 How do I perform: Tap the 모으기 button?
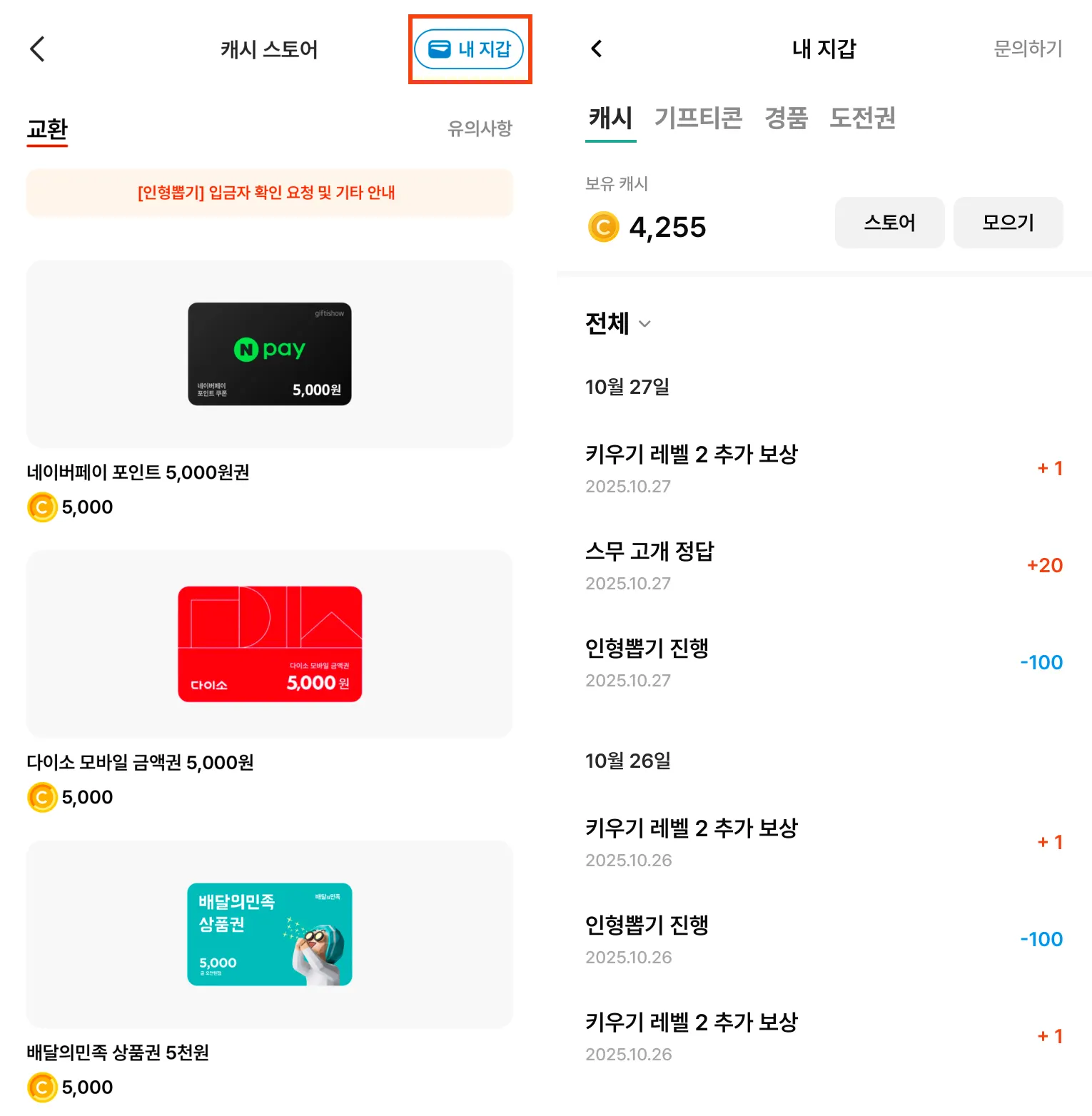pos(1008,223)
